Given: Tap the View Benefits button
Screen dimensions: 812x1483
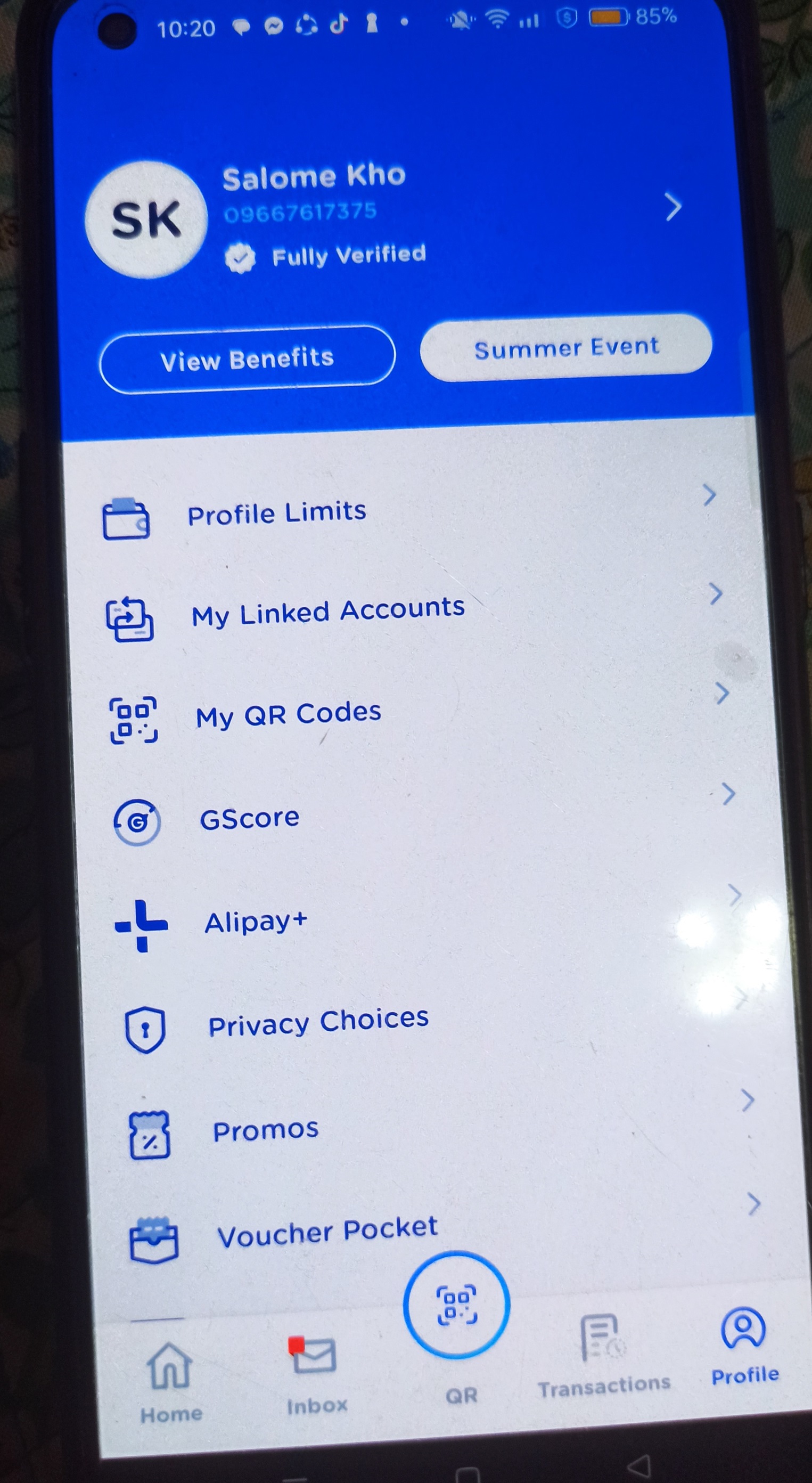Looking at the screenshot, I should coord(247,359).
